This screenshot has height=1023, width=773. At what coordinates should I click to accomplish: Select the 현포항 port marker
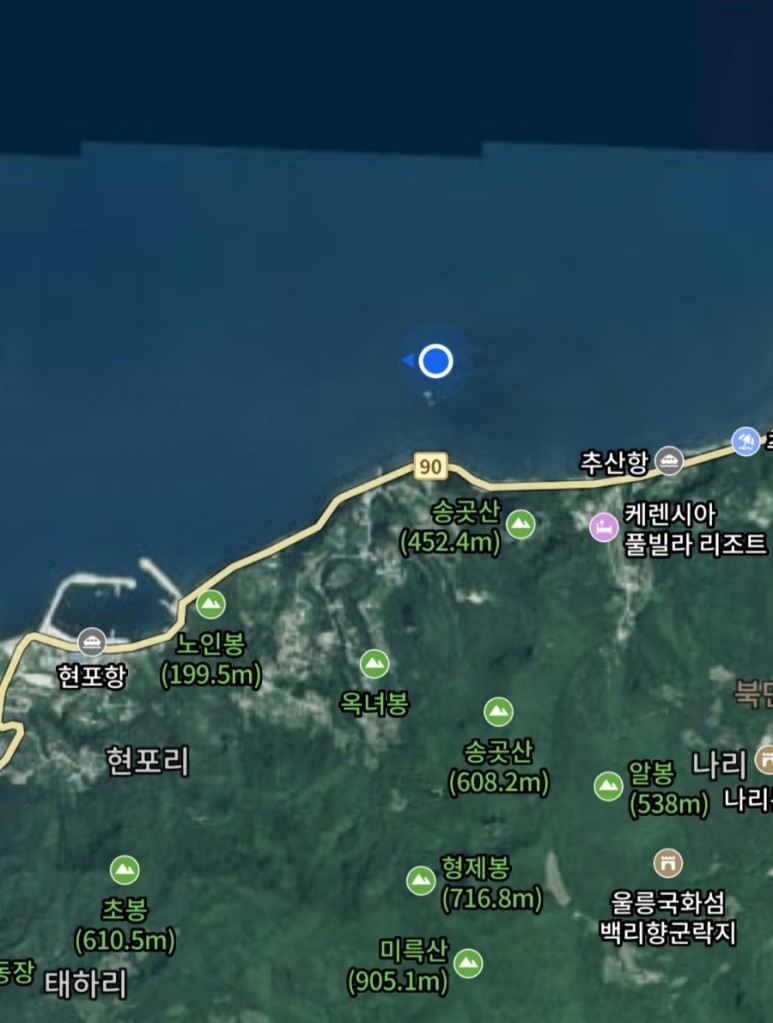pos(92,643)
